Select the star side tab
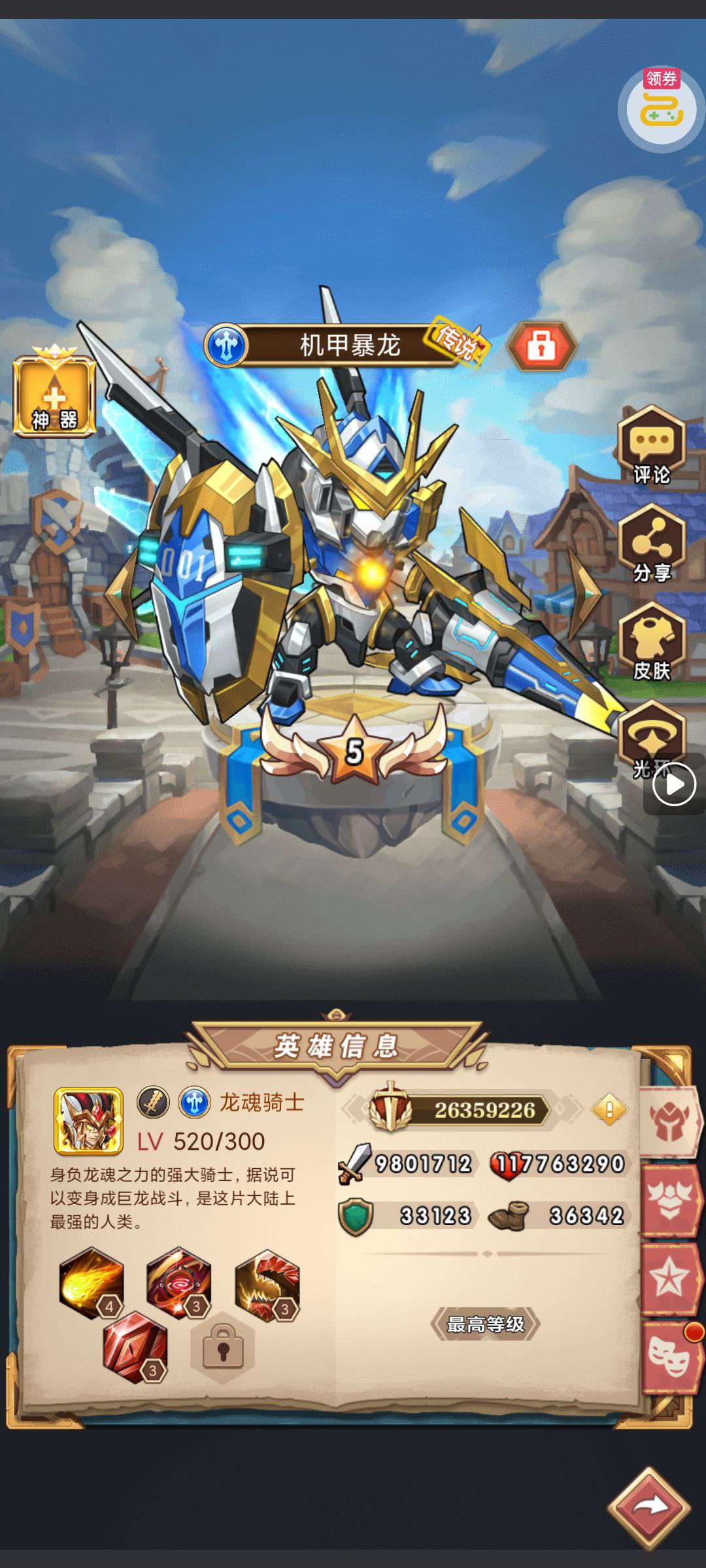 670,1281
